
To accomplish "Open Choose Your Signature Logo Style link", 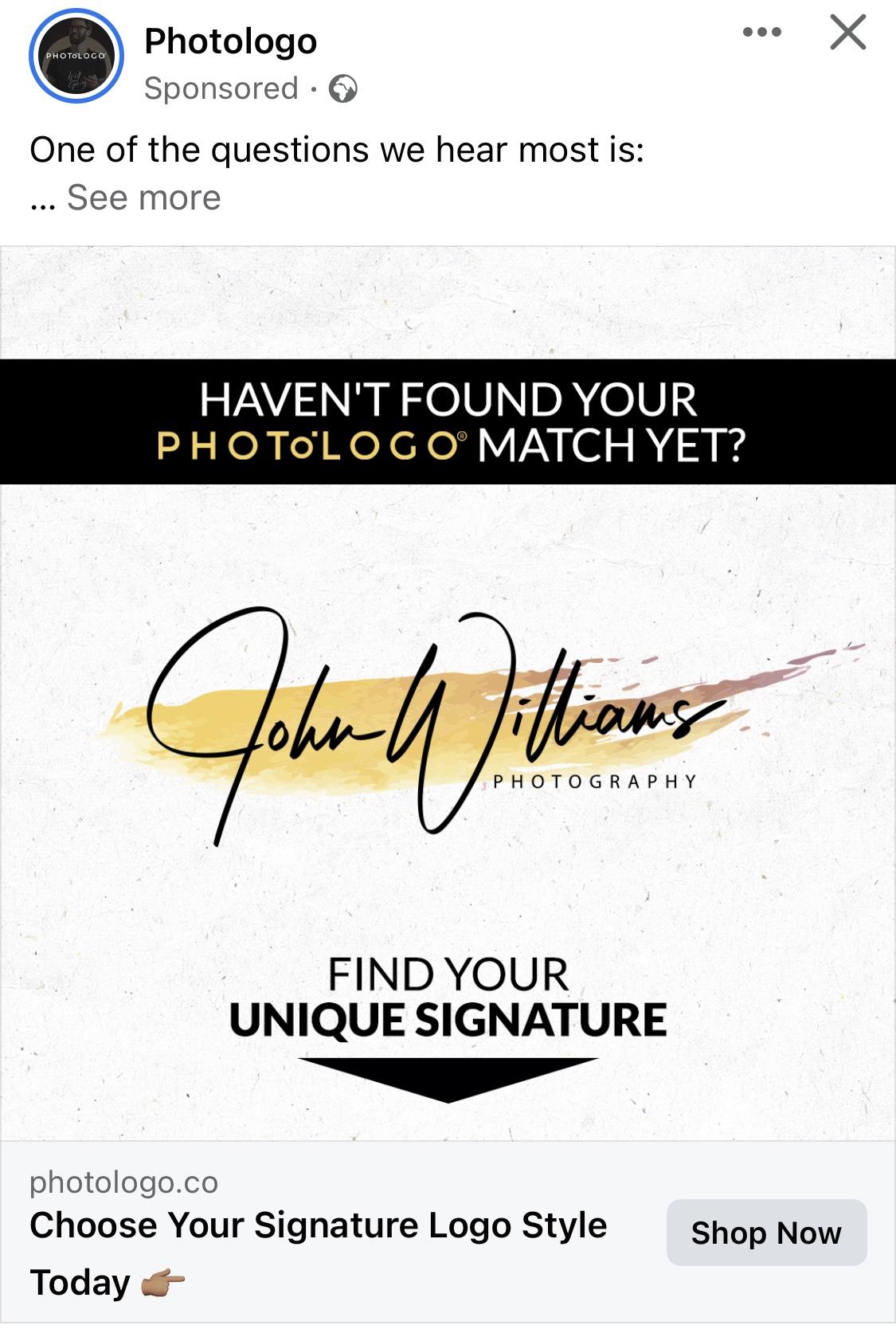I will pyautogui.click(x=318, y=1226).
